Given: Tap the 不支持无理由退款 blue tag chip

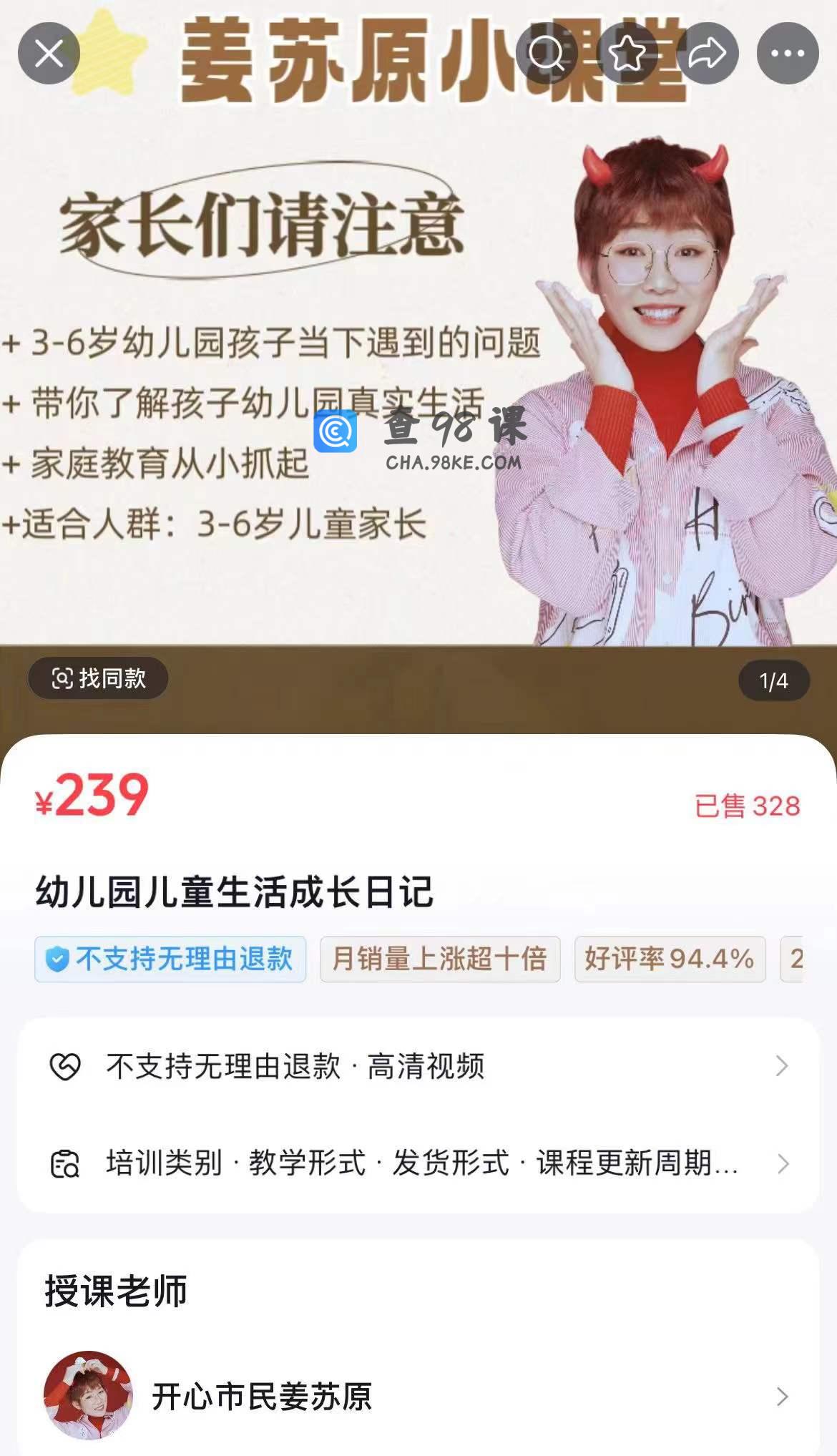Looking at the screenshot, I should pos(170,959).
